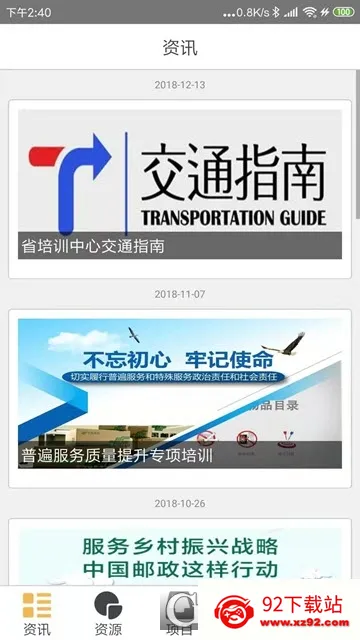
Task: Open the 省培训中心交通指南 article card
Action: [180, 189]
